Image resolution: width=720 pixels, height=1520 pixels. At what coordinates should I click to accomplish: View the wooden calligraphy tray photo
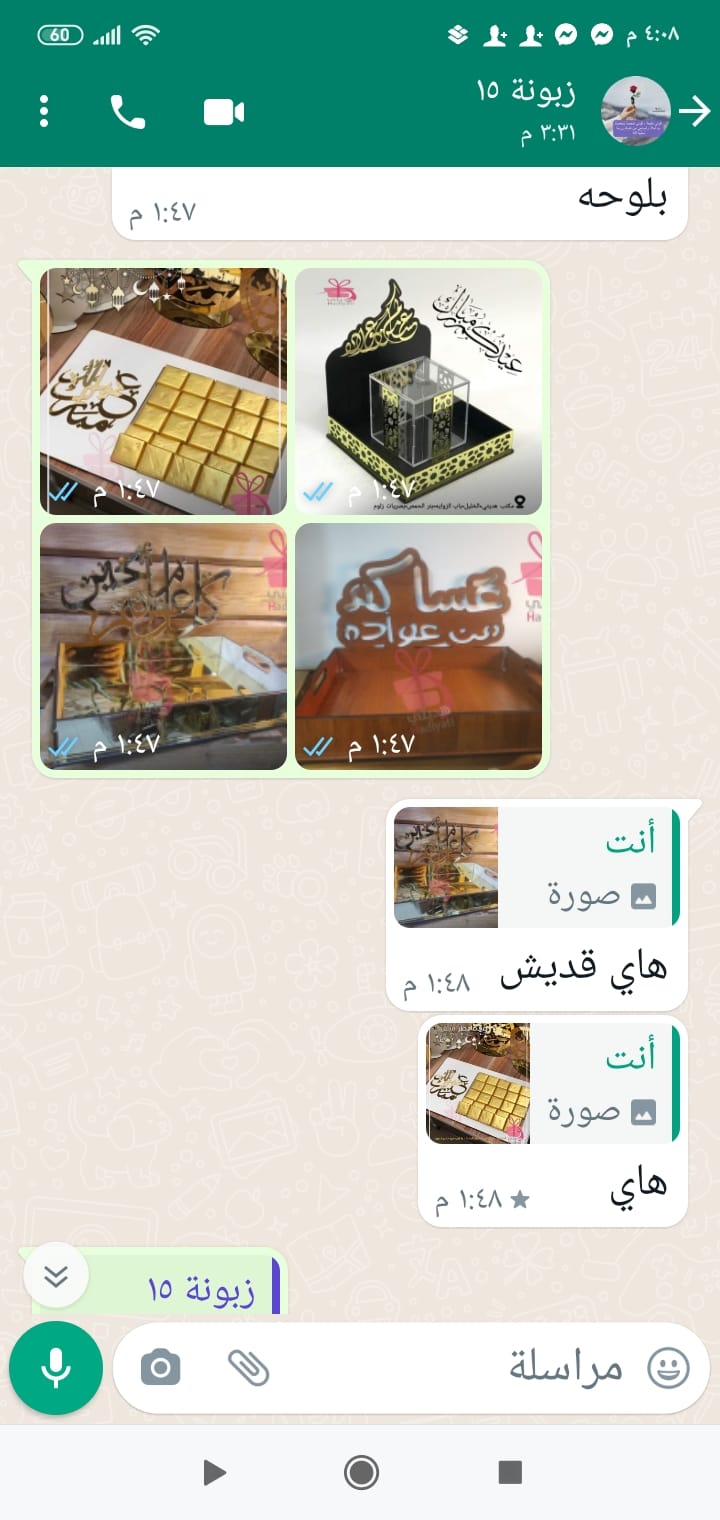click(418, 646)
